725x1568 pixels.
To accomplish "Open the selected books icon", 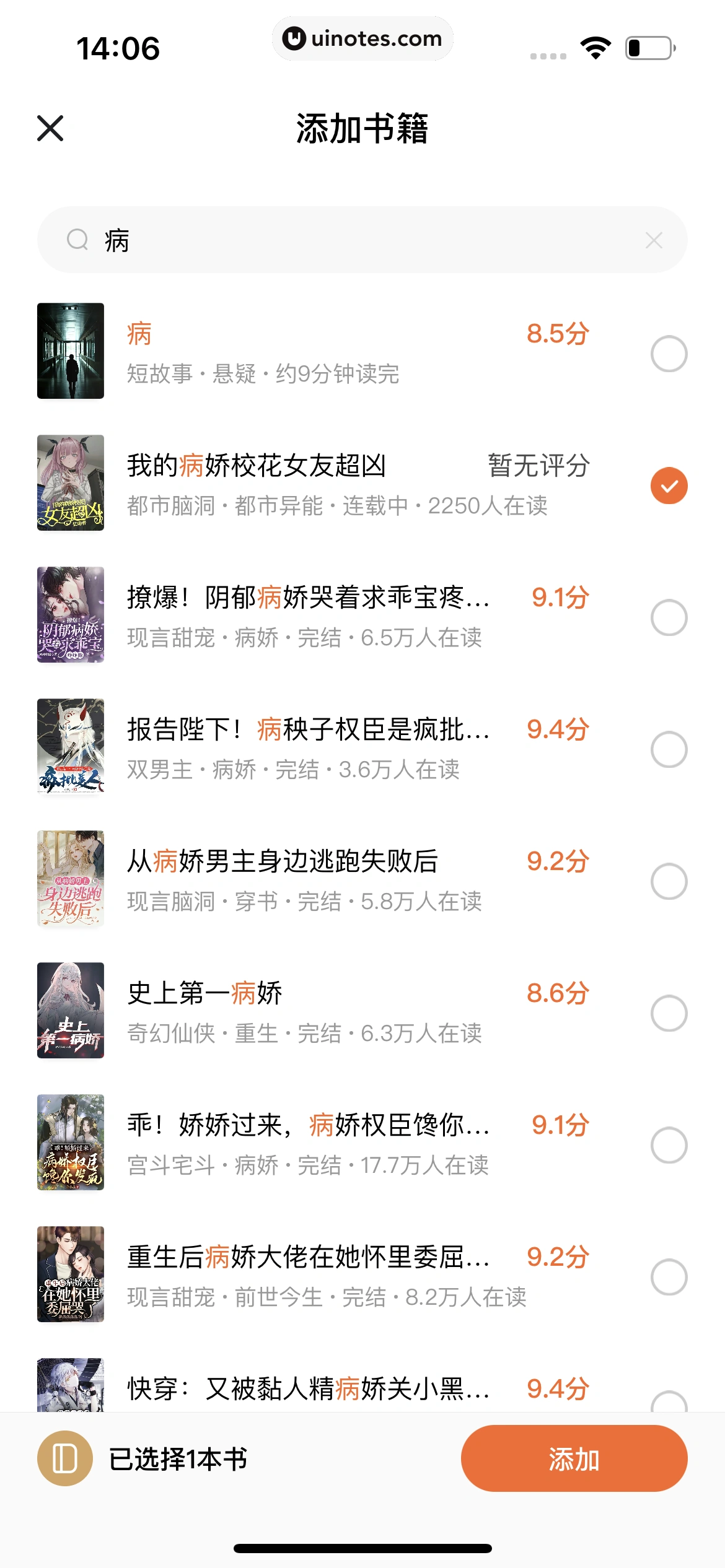I will (65, 1458).
